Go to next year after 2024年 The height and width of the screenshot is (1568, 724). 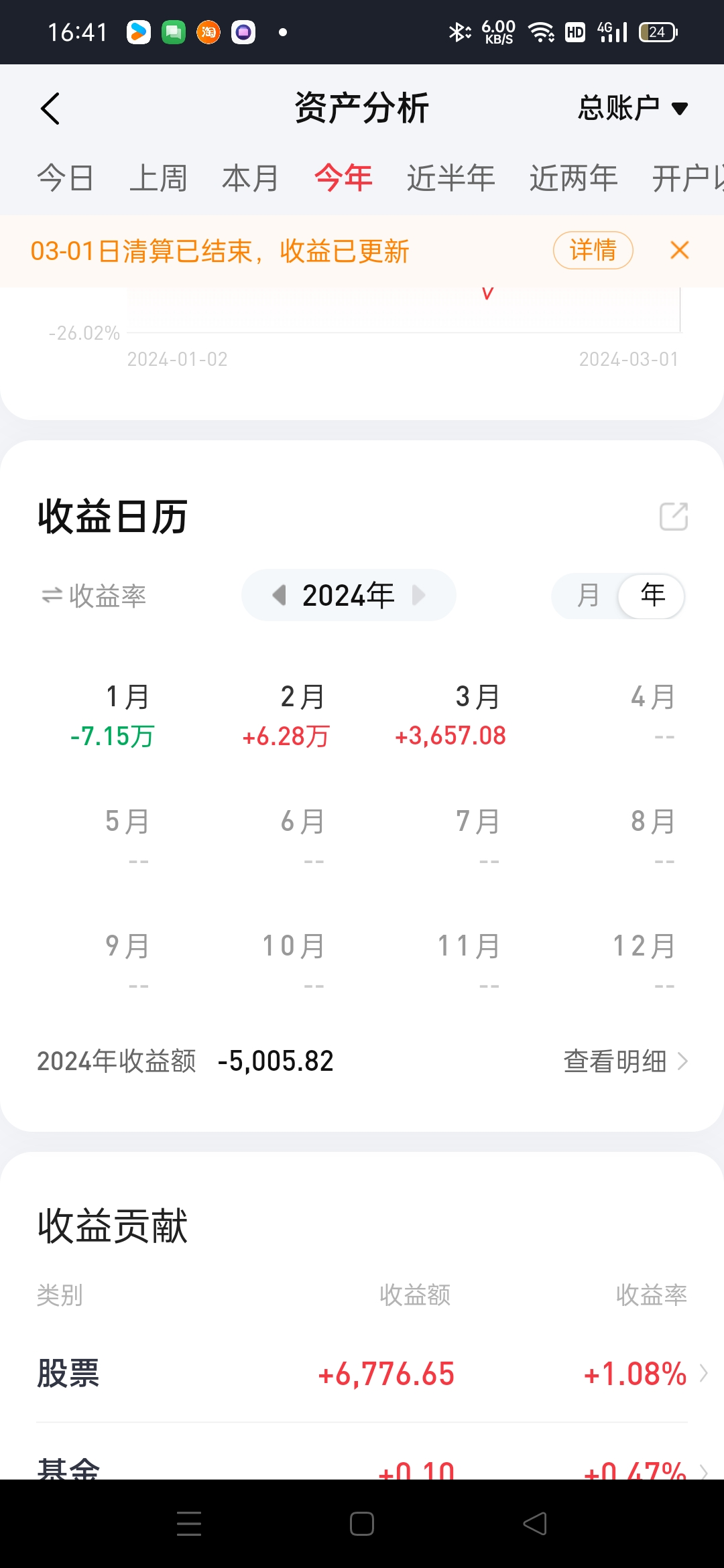pos(419,595)
